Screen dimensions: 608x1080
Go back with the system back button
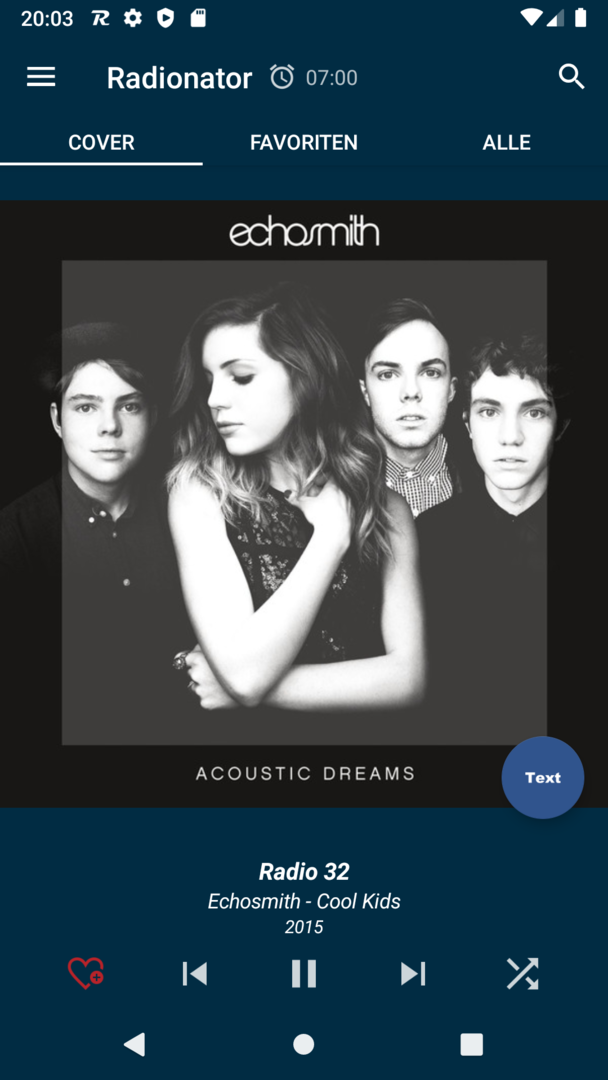pos(134,1044)
